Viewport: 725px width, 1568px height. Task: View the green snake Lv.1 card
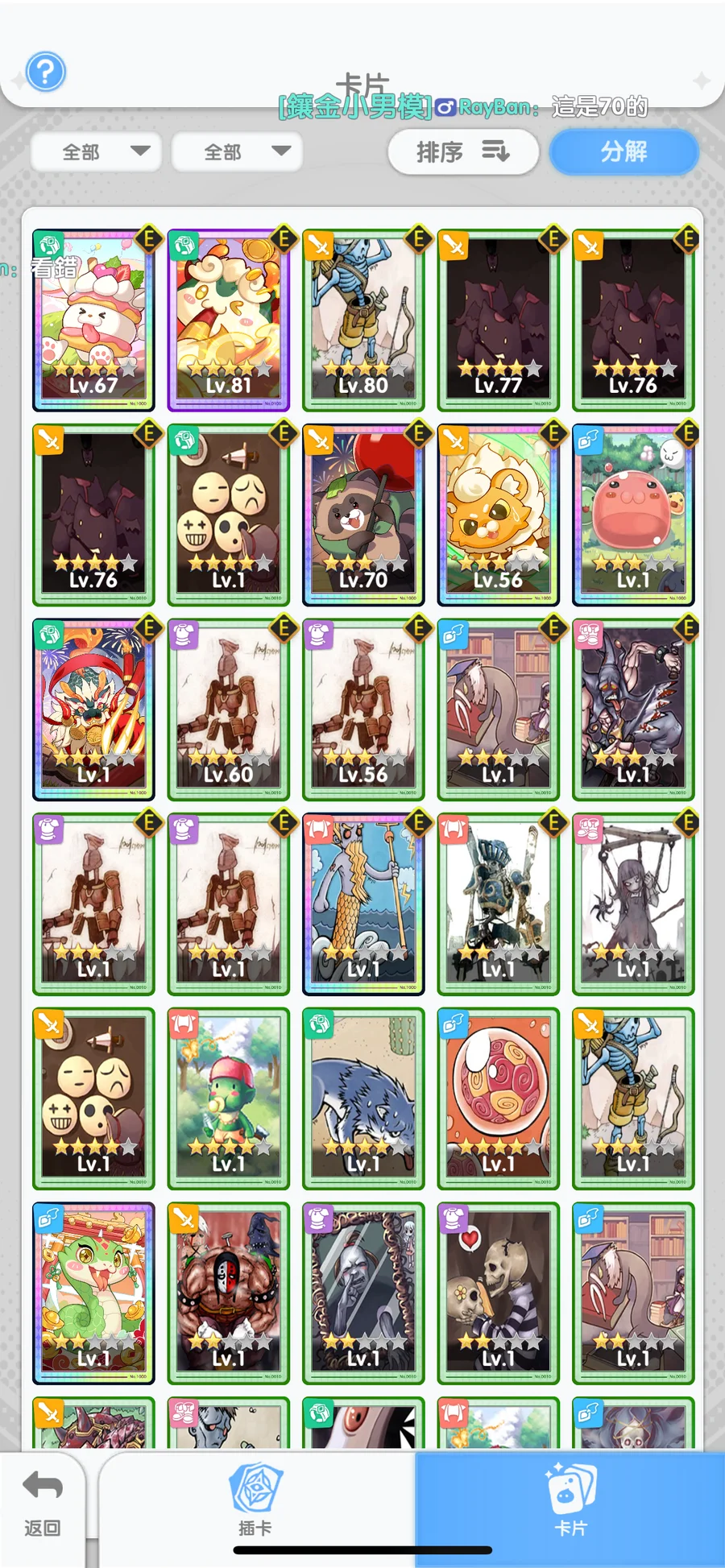click(93, 1293)
